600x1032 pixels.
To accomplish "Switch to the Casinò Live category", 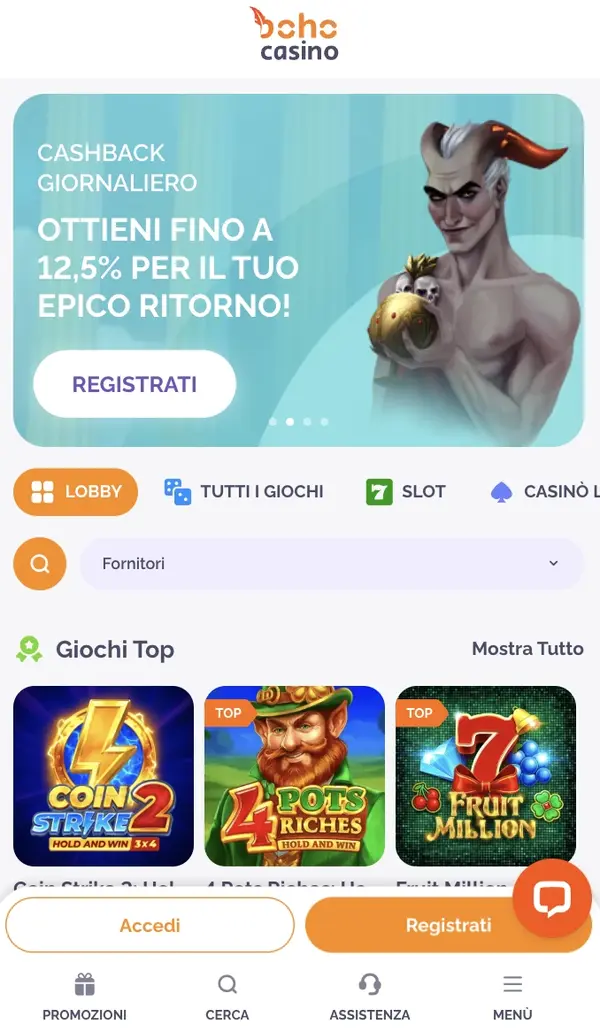I will [x=545, y=491].
